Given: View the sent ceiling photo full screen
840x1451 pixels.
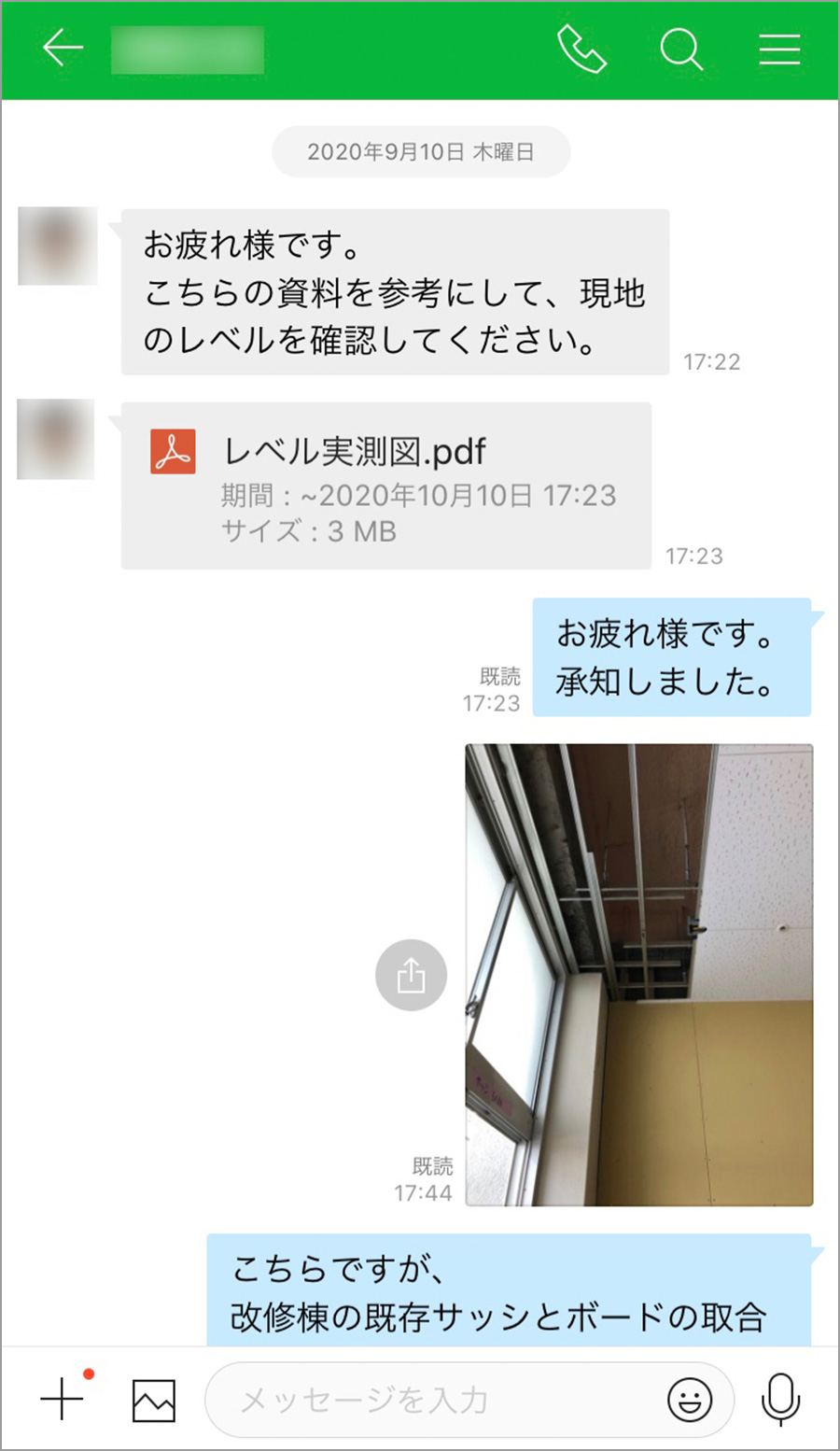Looking at the screenshot, I should point(638,974).
